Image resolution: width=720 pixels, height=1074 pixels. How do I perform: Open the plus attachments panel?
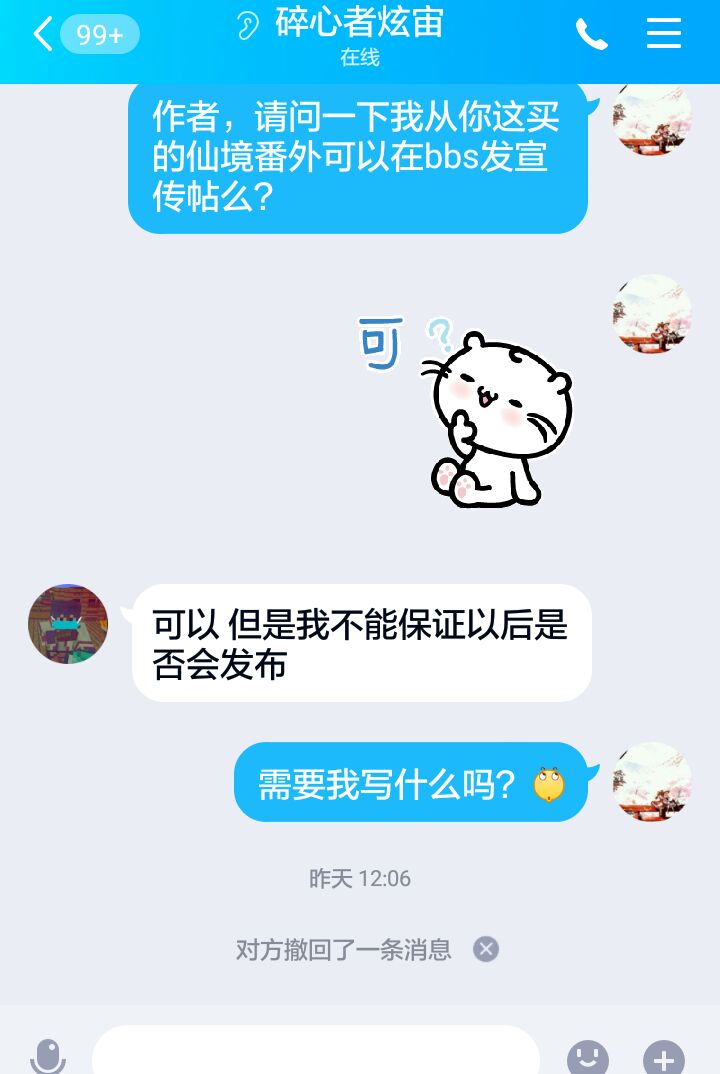664,1057
